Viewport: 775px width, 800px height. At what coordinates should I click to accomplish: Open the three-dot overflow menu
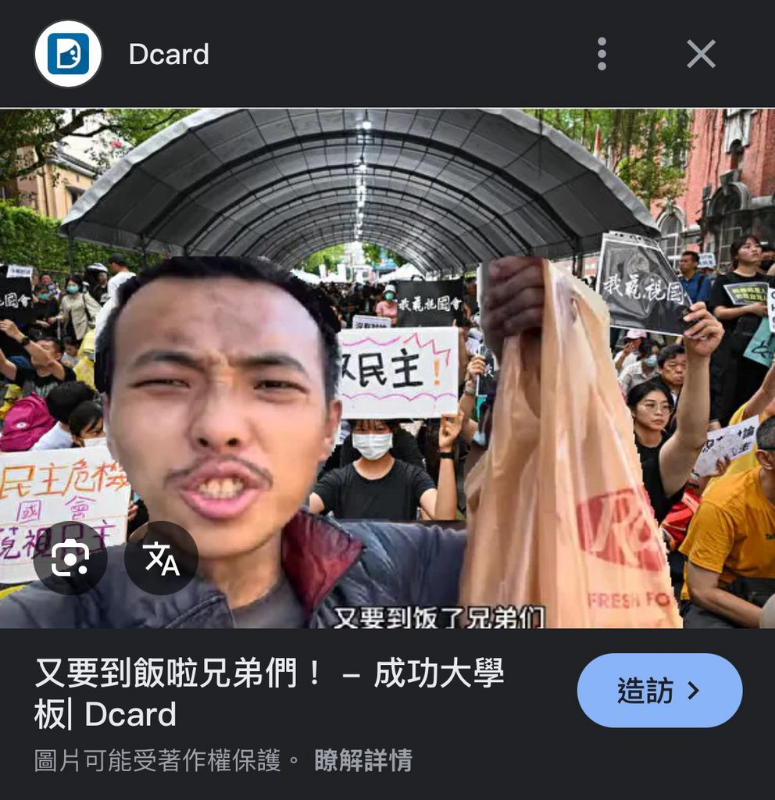click(x=601, y=54)
